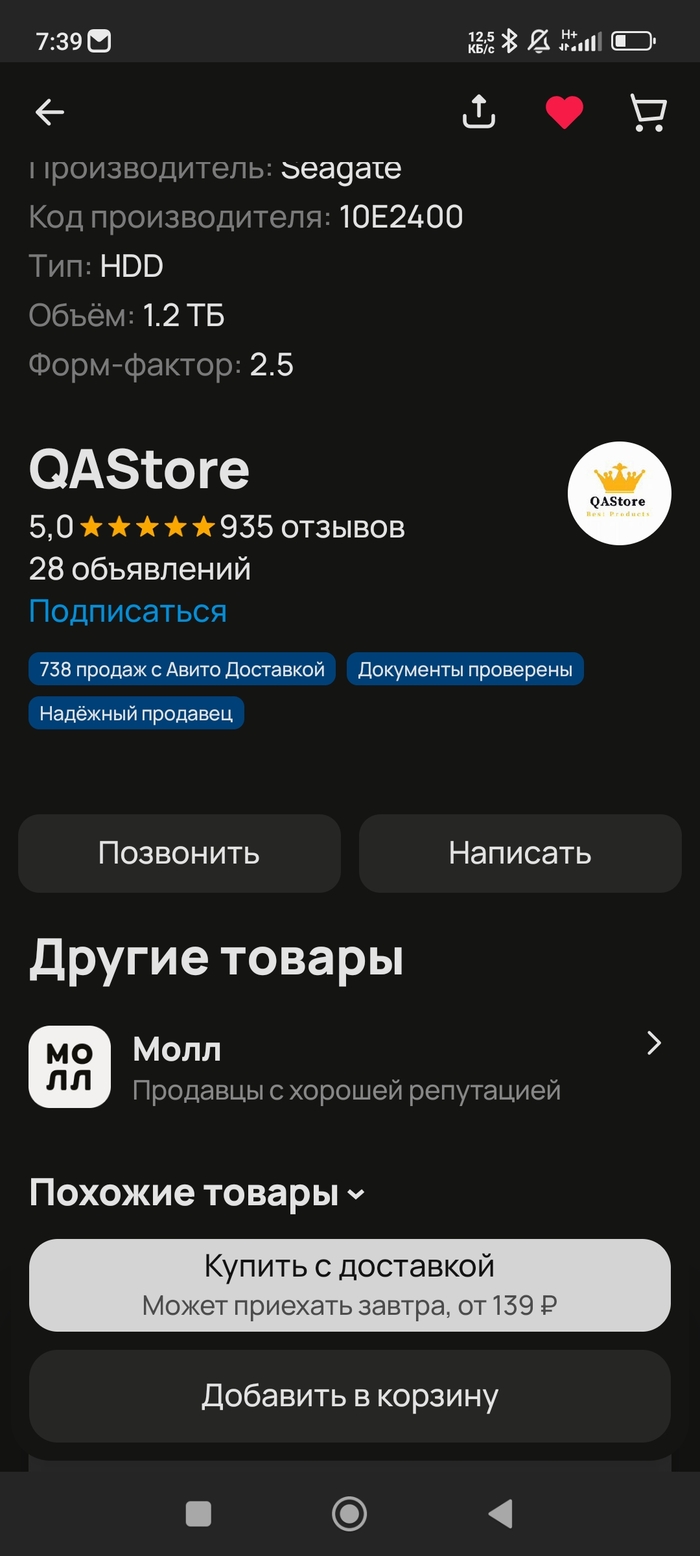700x1556 pixels.
Task: Open recent apps from the navigation bar
Action: [x=198, y=1514]
